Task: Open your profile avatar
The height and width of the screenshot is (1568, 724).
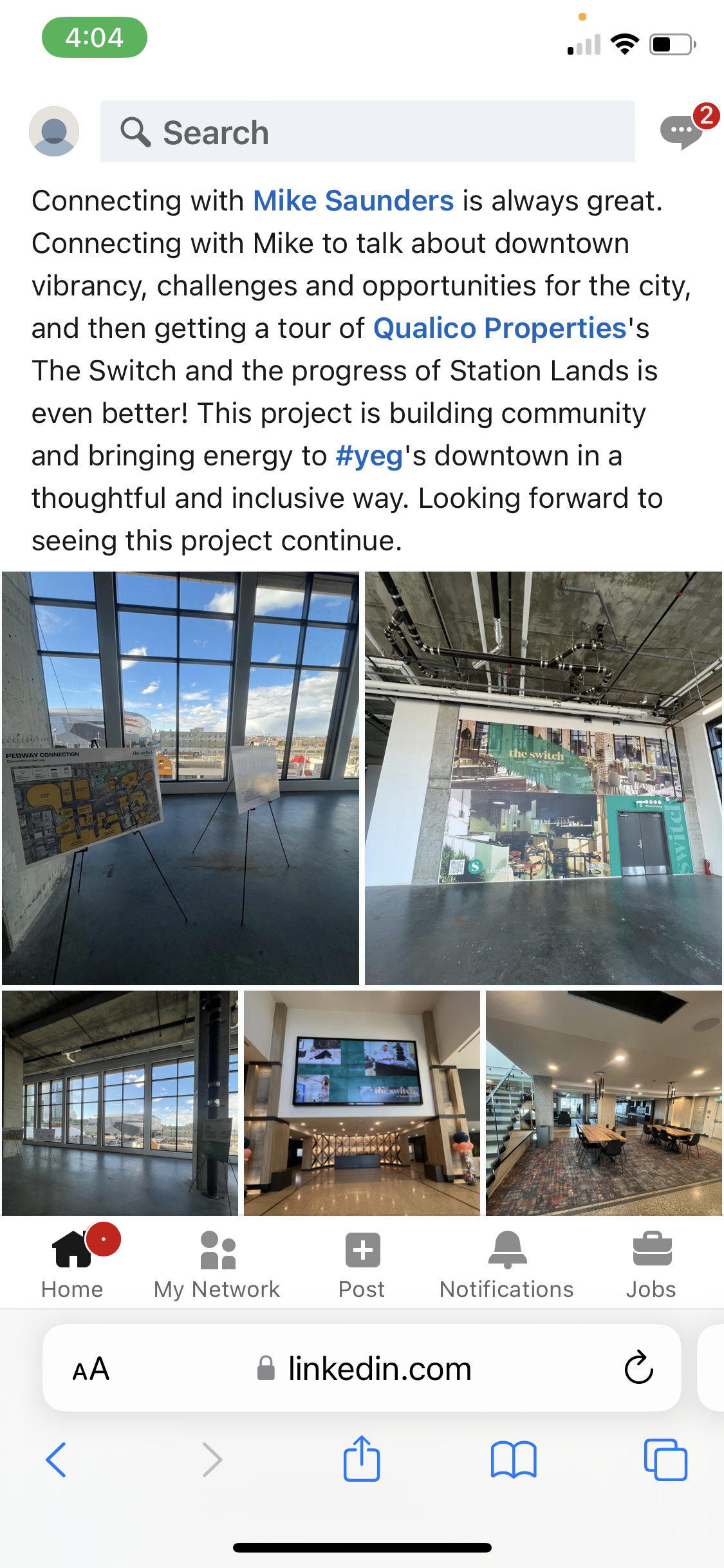Action: coord(54,131)
